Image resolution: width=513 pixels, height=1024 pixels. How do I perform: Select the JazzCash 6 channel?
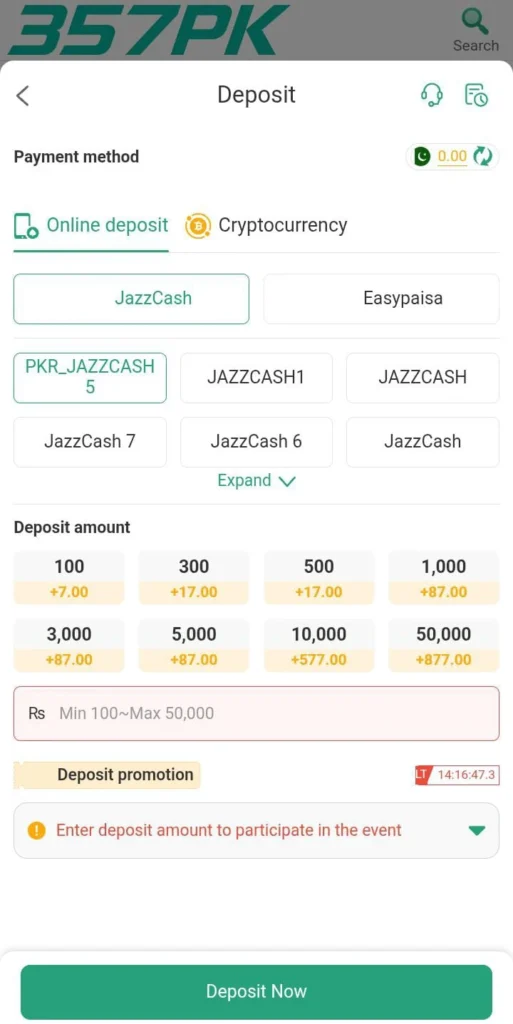tap(256, 441)
